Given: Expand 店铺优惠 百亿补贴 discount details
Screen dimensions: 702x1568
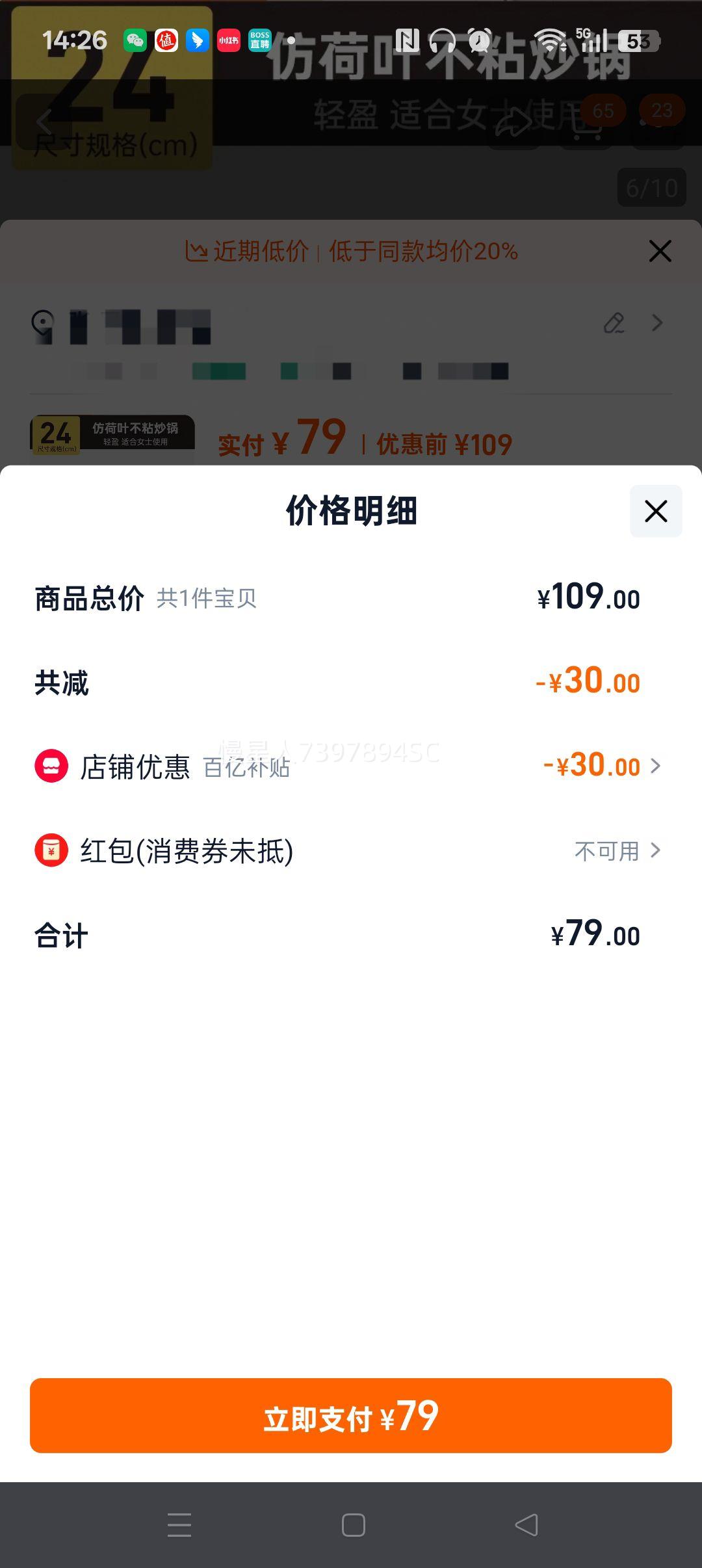Looking at the screenshot, I should coord(656,766).
